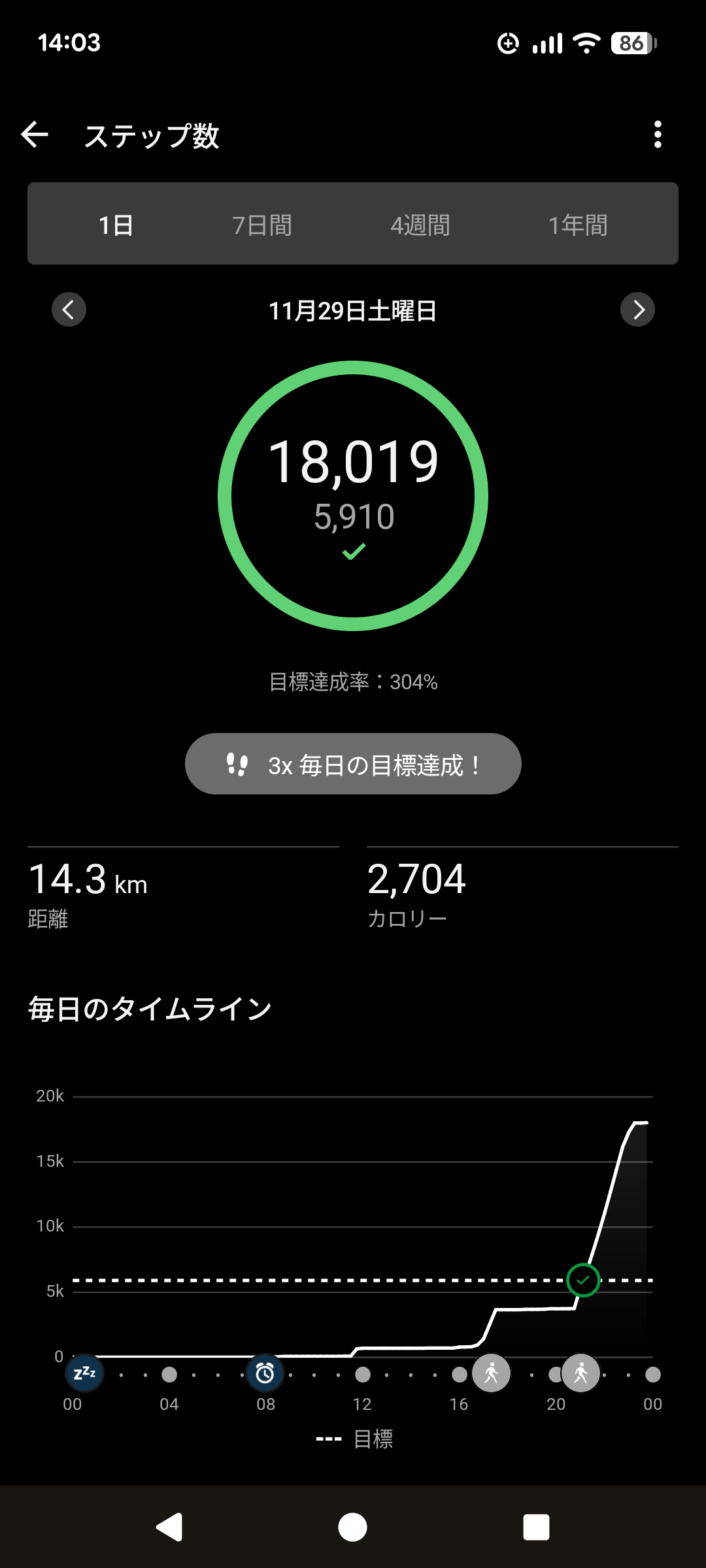Open the recent apps view
This screenshot has width=706, height=1568.
[x=536, y=1527]
